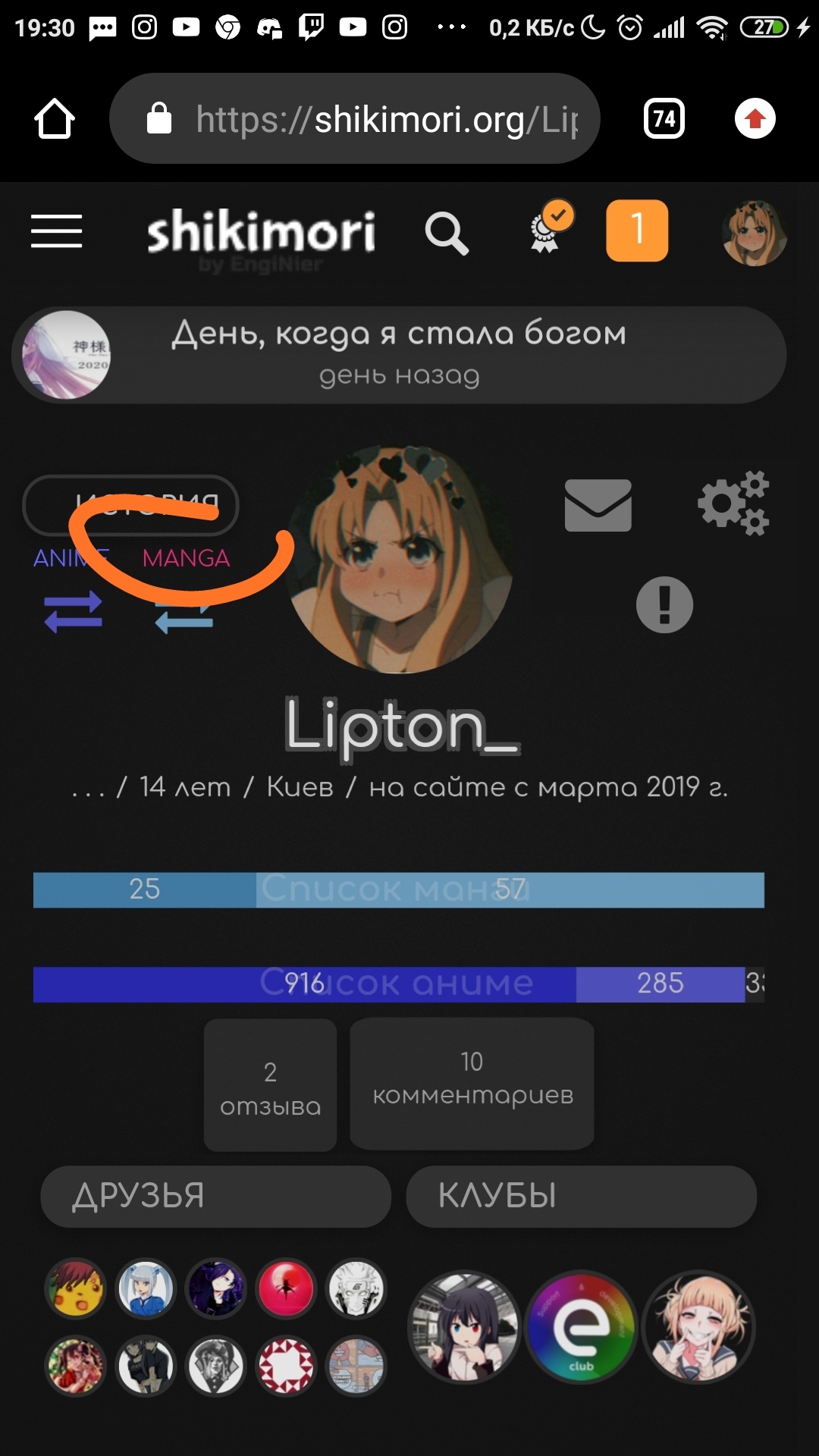Tap the exclamation mark report icon
Screen dimensions: 819x1456
[664, 604]
